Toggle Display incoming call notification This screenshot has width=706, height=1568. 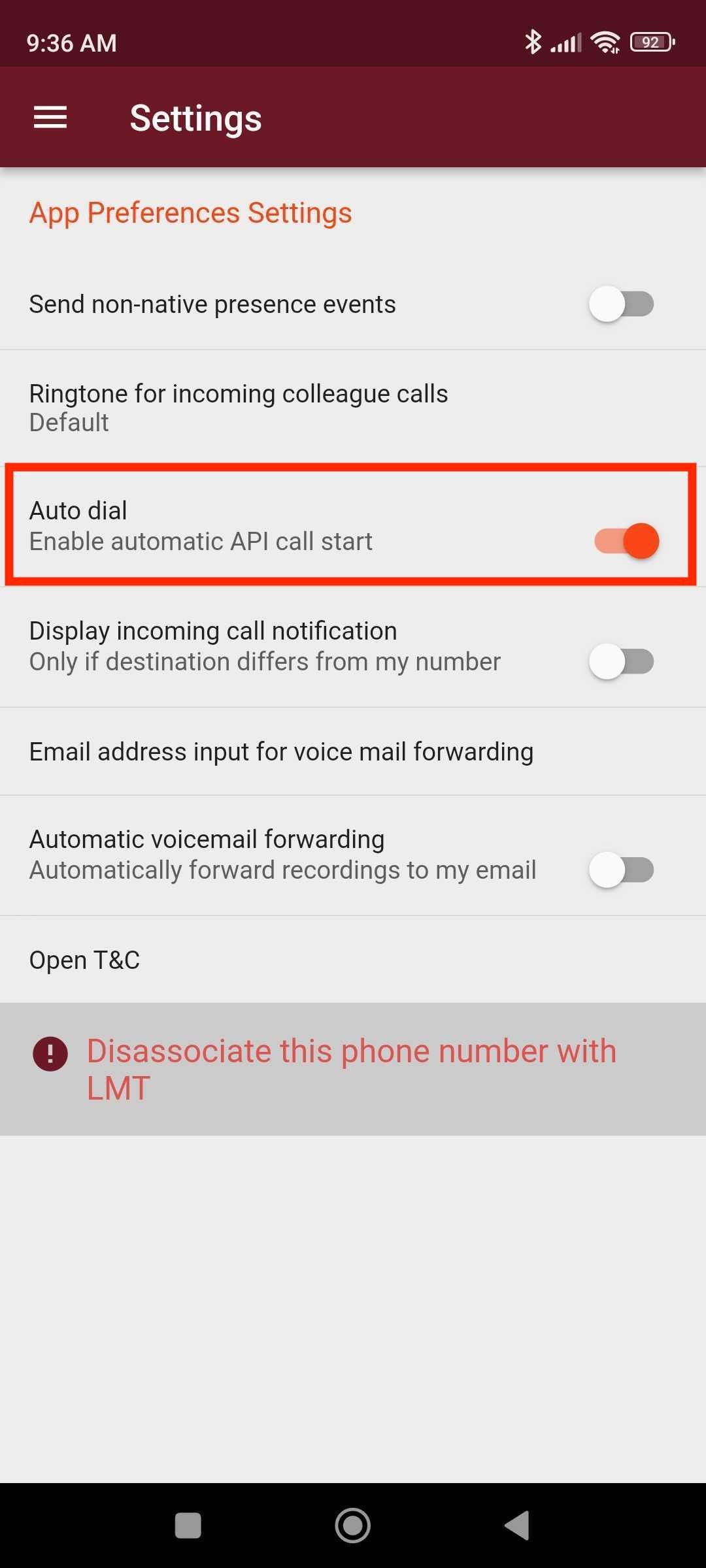[x=621, y=661]
